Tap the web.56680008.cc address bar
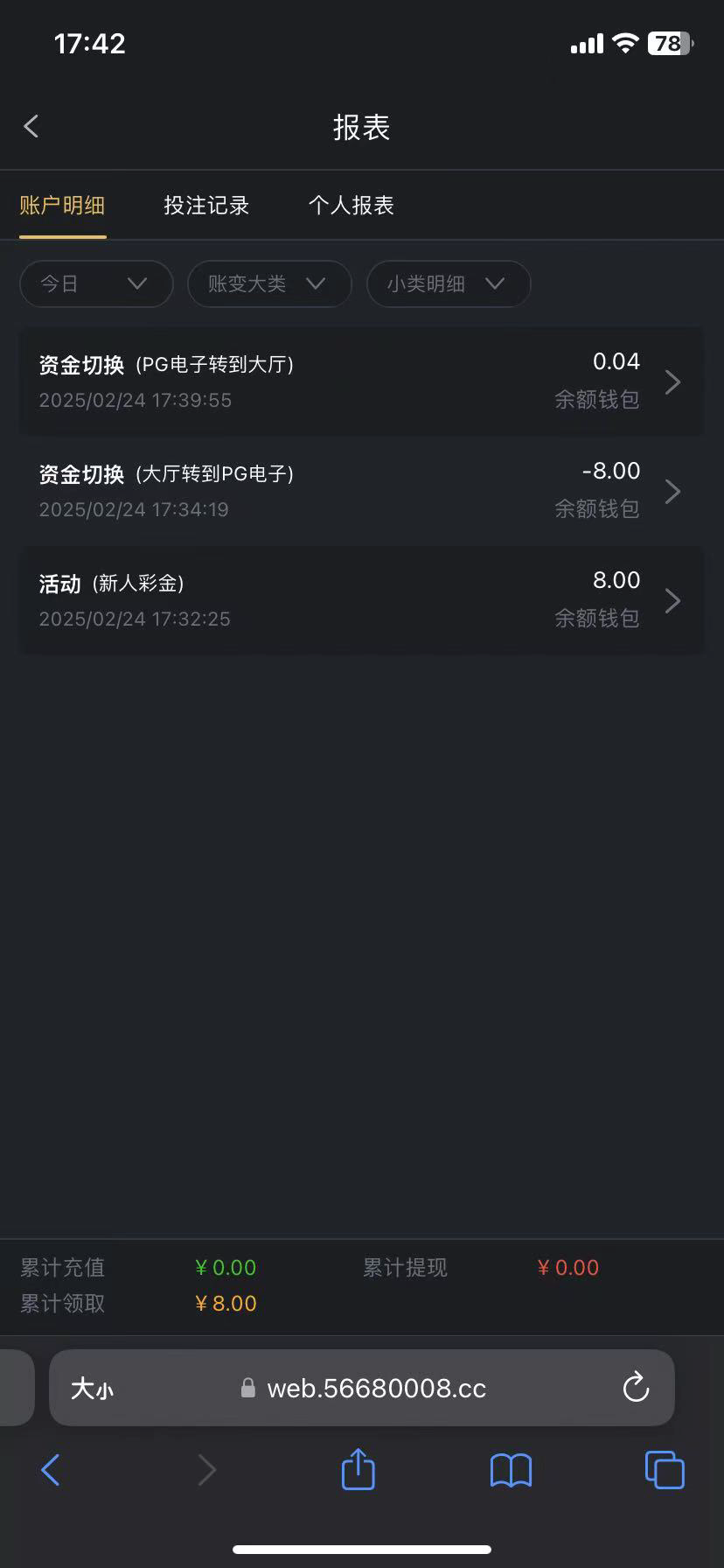 coord(376,1388)
